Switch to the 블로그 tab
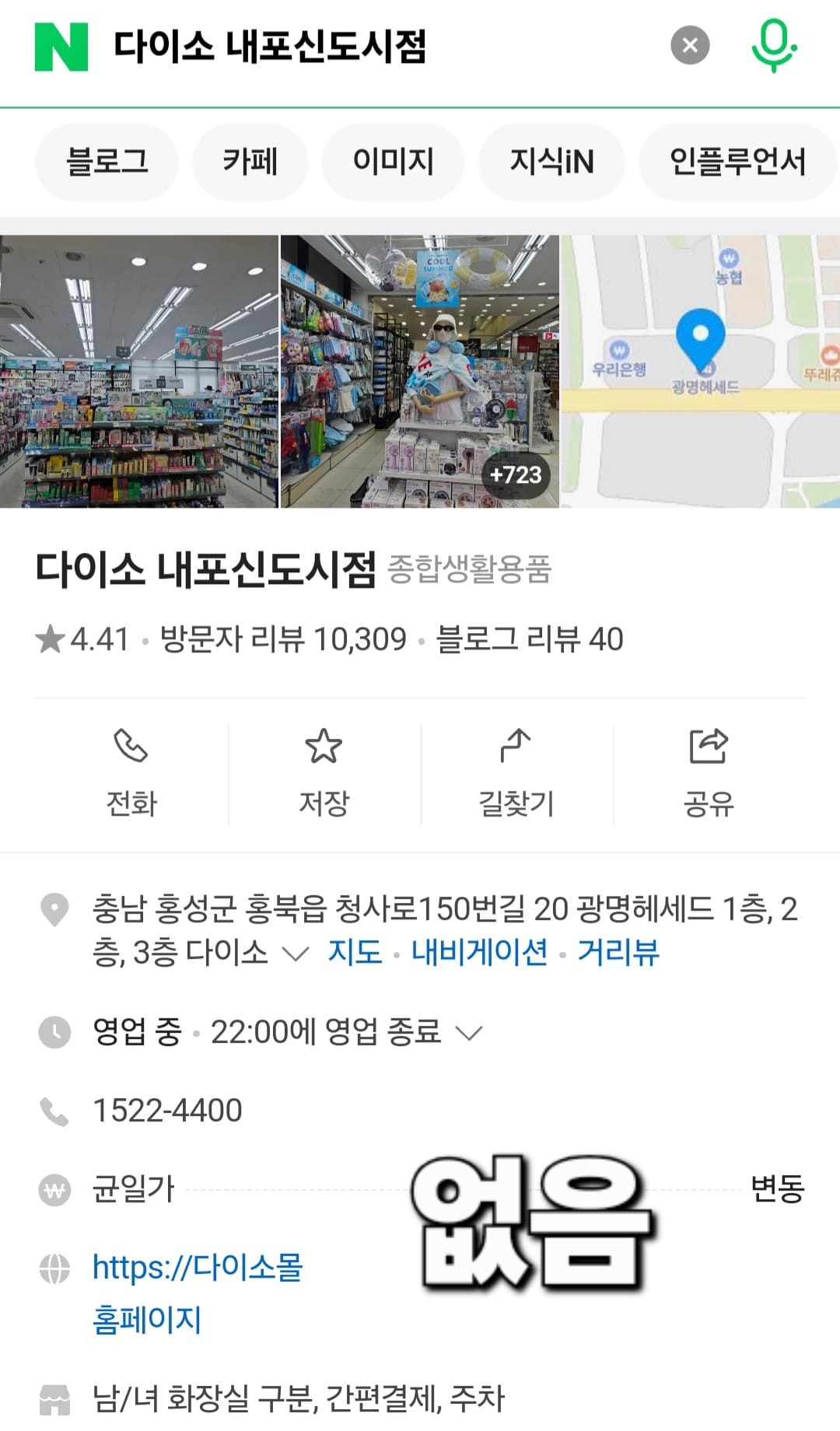The height and width of the screenshot is (1431, 840). tap(106, 162)
